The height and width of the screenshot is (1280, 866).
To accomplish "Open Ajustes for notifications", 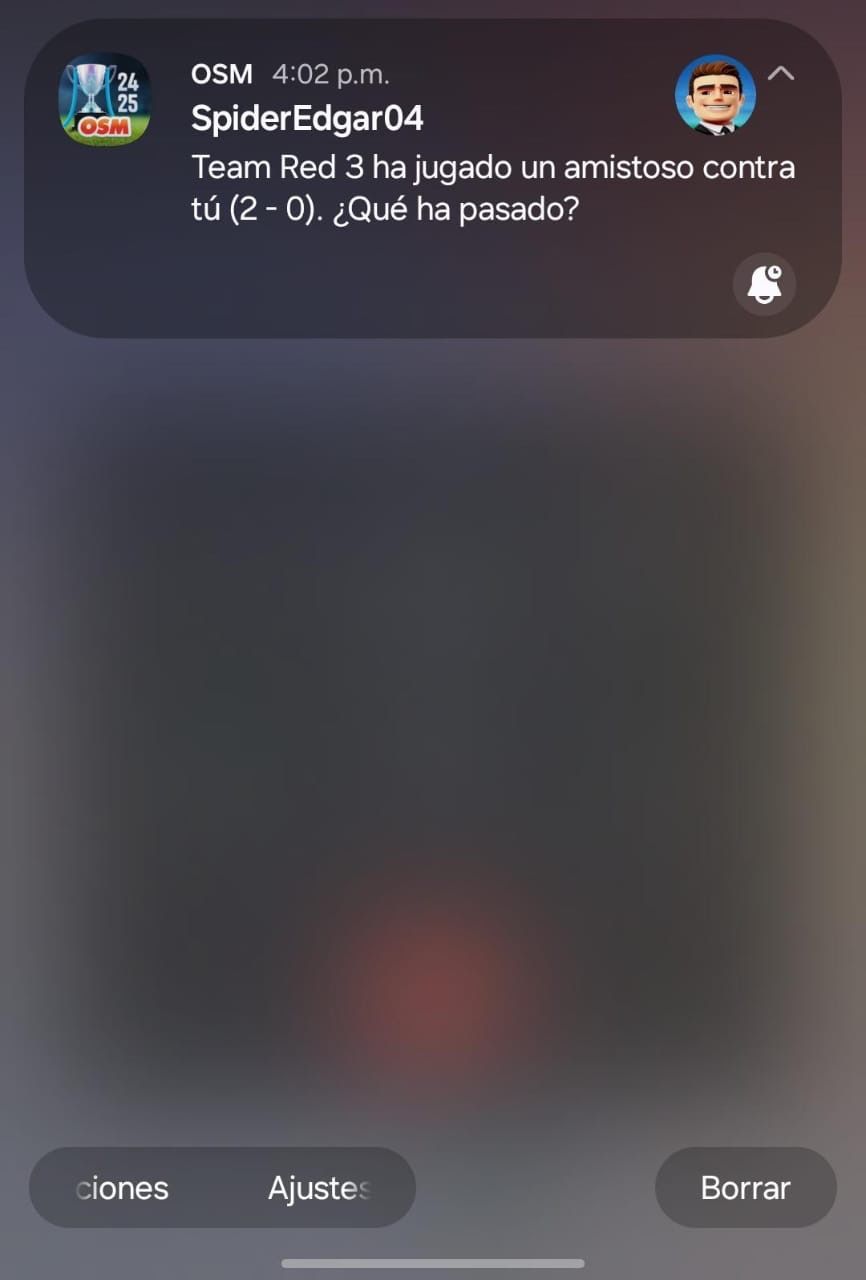I will coord(318,1188).
